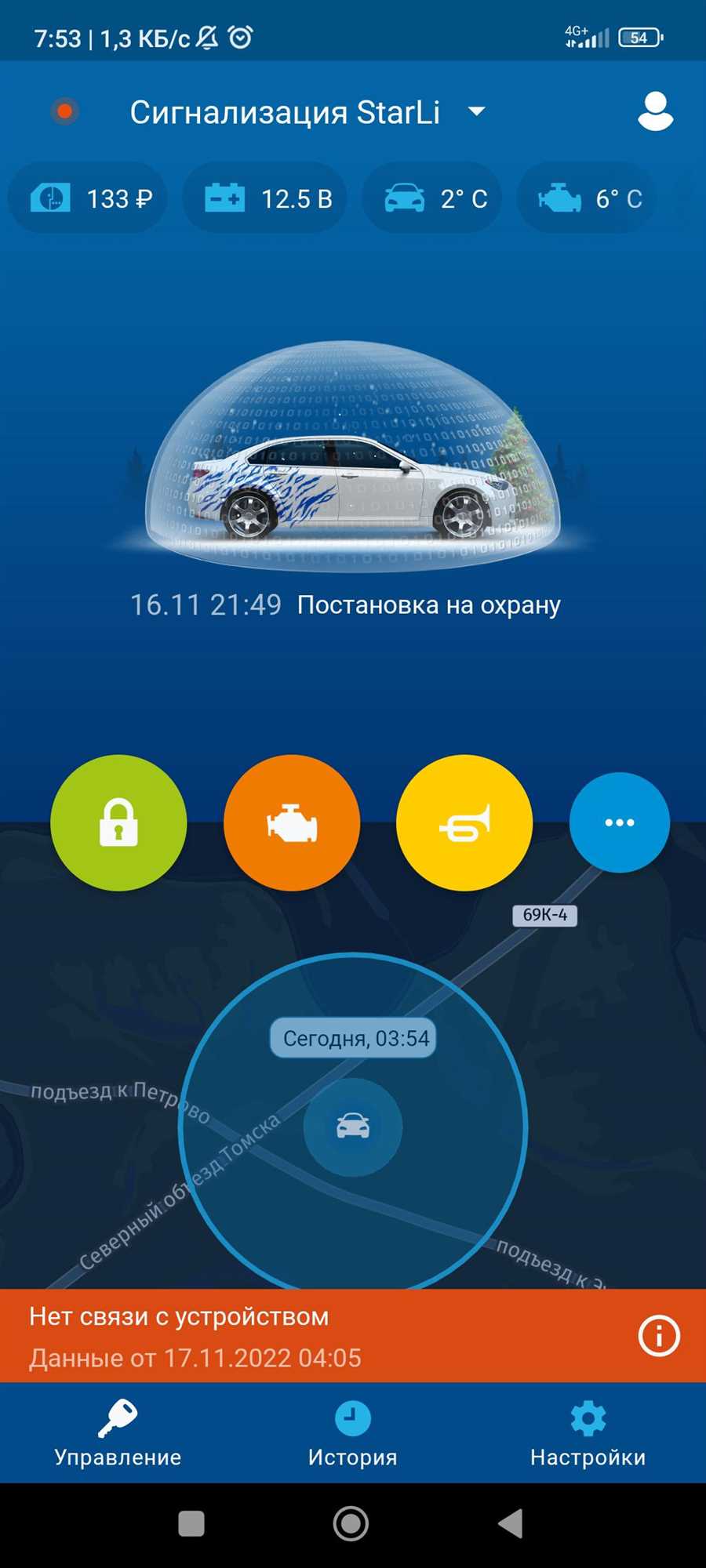Viewport: 706px width, 1568px height.
Task: Open more commands with three-dots button
Action: pyautogui.click(x=619, y=822)
